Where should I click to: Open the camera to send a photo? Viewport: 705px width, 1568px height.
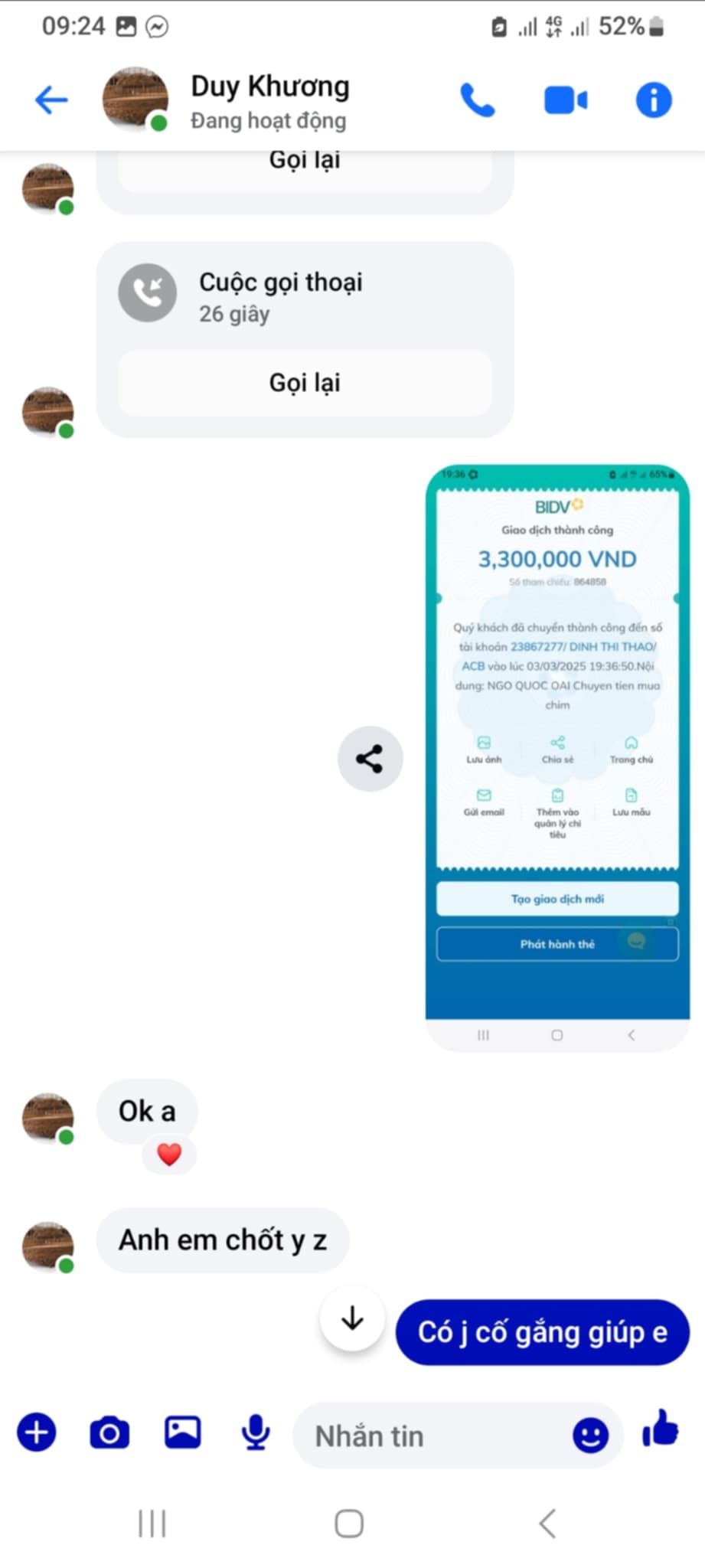point(109,1432)
